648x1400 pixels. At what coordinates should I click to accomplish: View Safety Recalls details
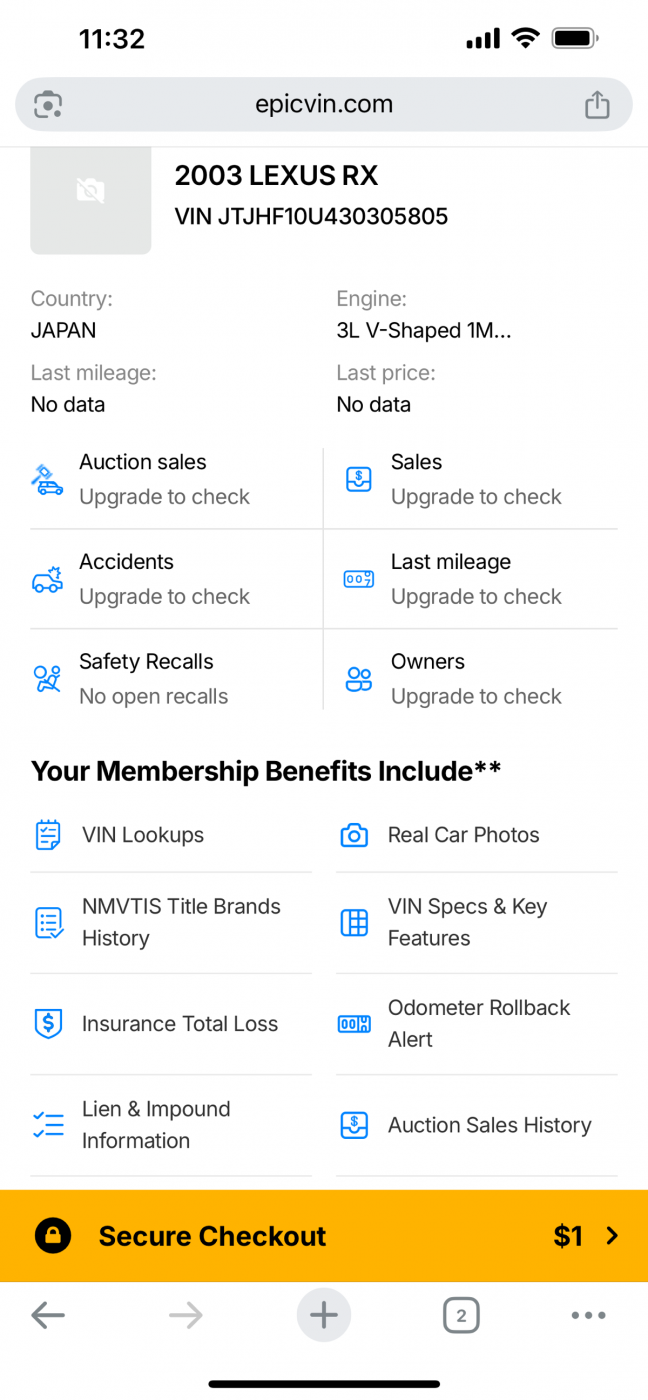coord(176,679)
